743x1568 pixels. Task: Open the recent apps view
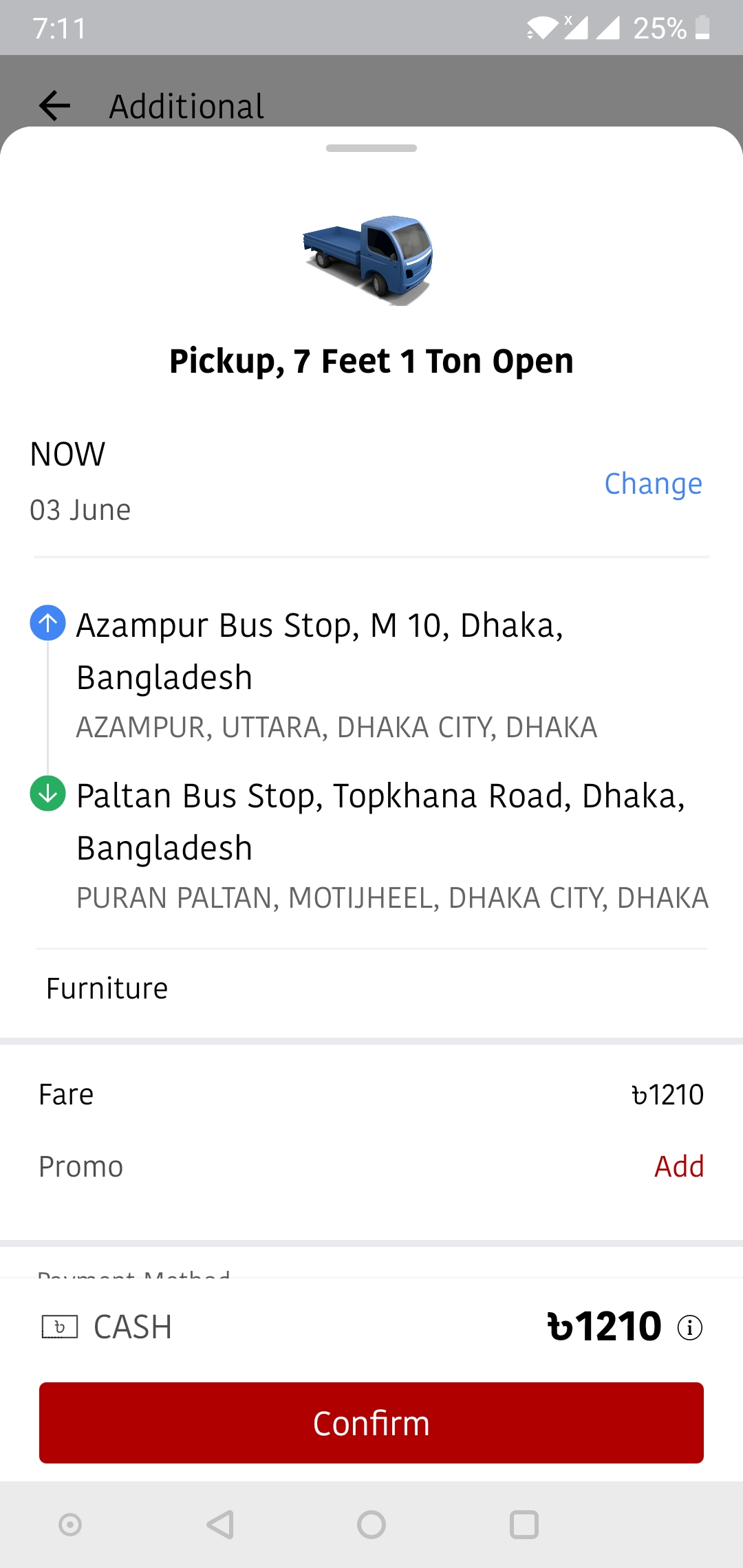coord(524,1525)
